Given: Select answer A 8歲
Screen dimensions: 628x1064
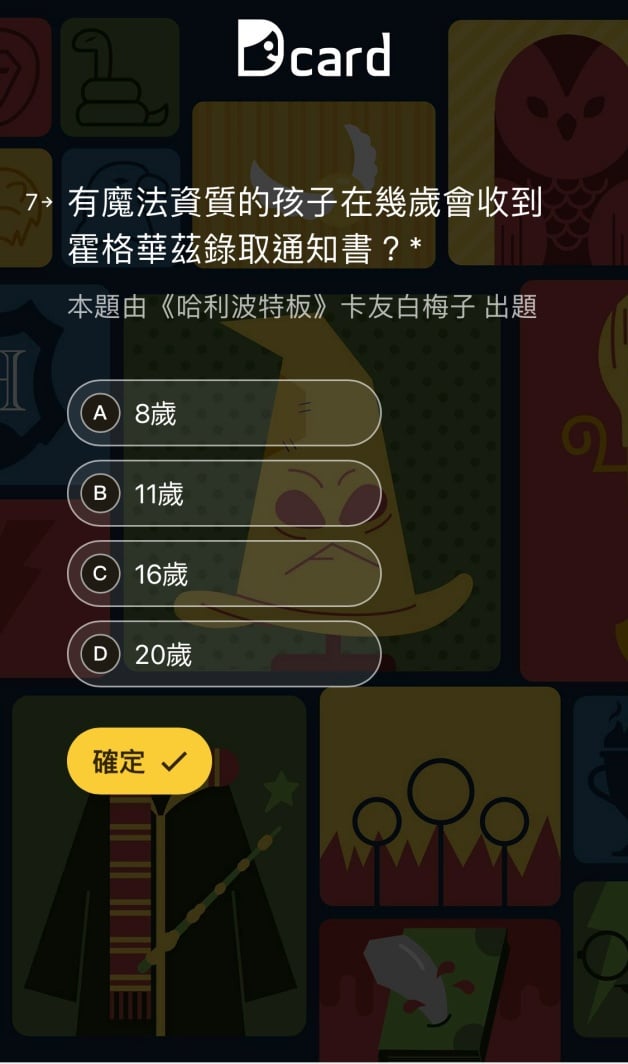Looking at the screenshot, I should (224, 413).
